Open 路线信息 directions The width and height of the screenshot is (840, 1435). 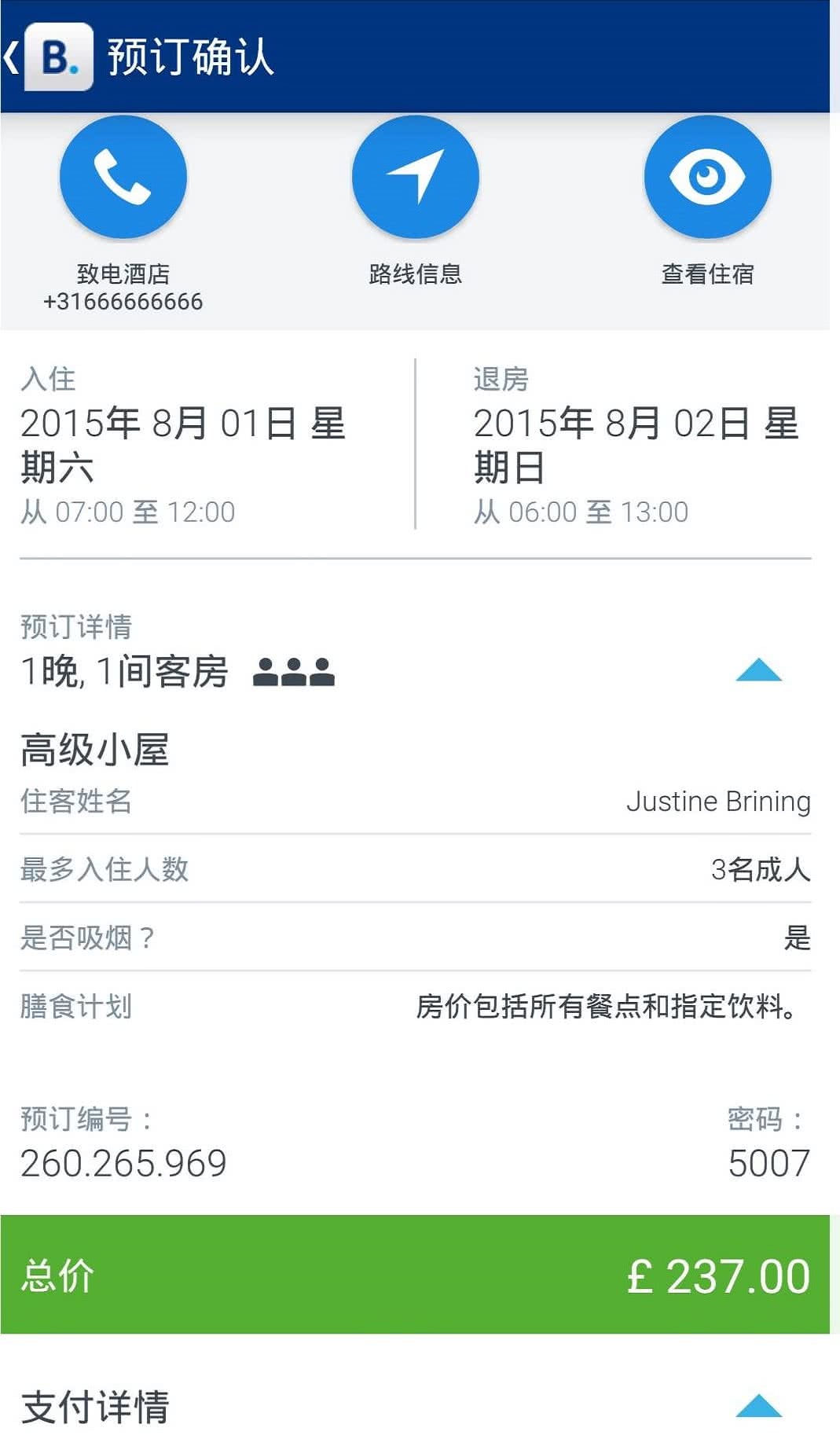point(416,177)
